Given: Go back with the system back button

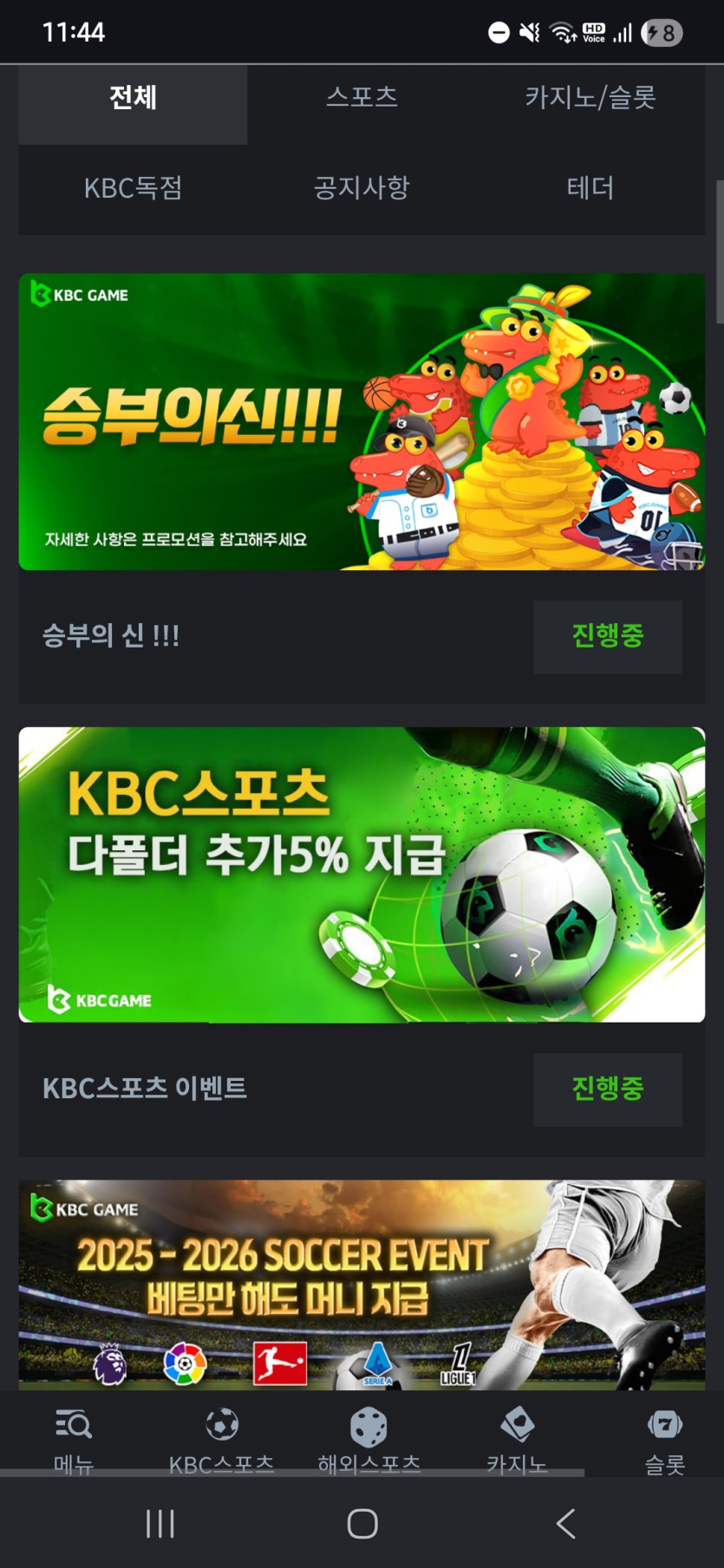Looking at the screenshot, I should (565, 1523).
